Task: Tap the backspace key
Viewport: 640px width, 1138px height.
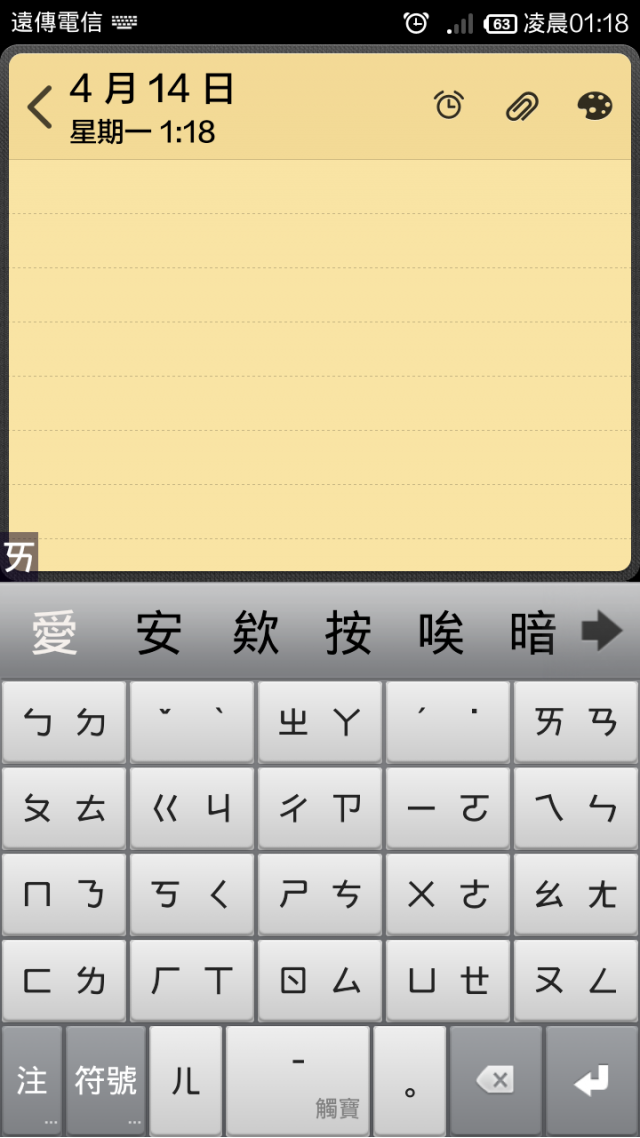Action: click(x=495, y=1080)
